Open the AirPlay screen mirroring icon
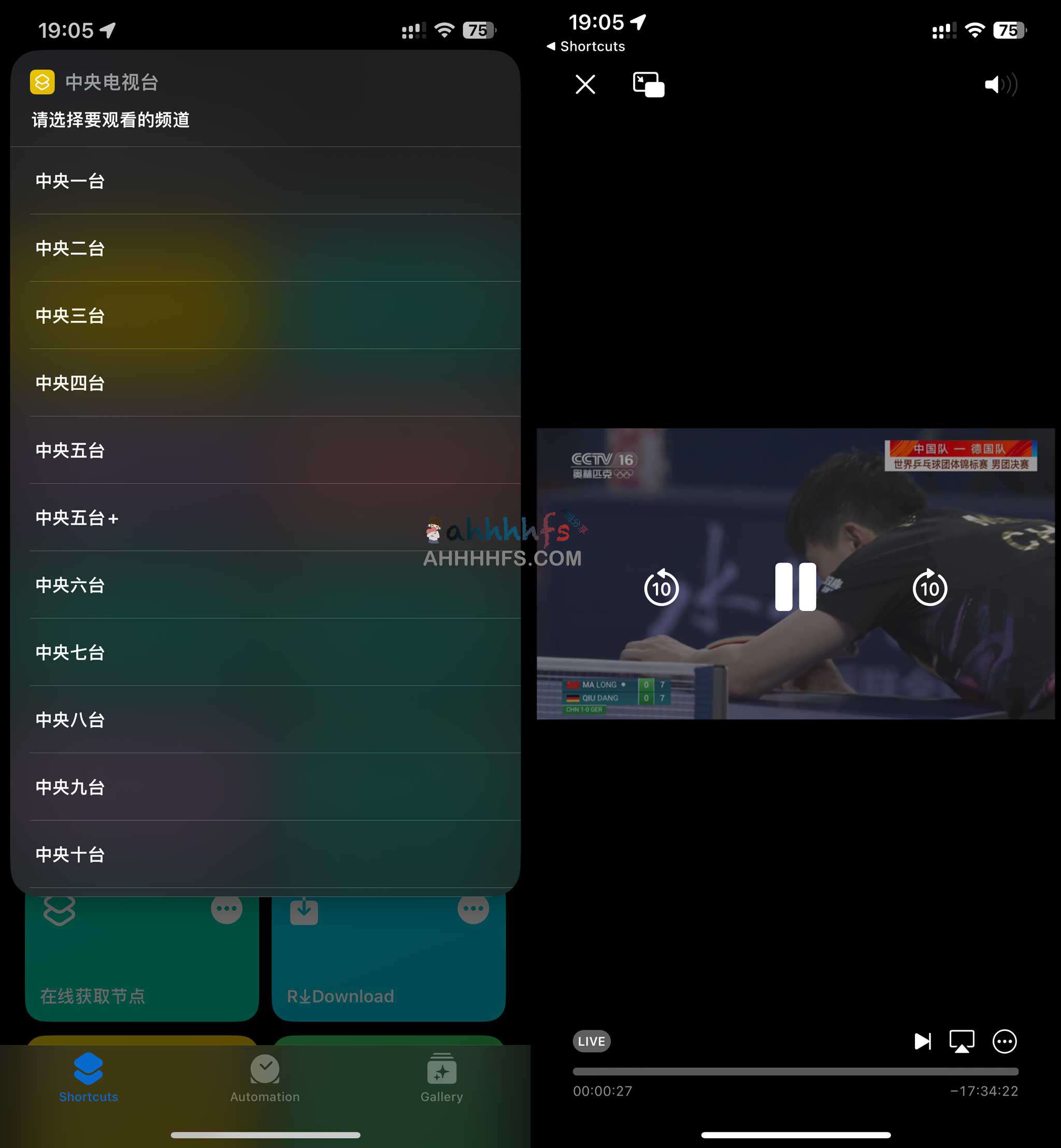Screen dimensions: 1061x1148 [x=962, y=1041]
